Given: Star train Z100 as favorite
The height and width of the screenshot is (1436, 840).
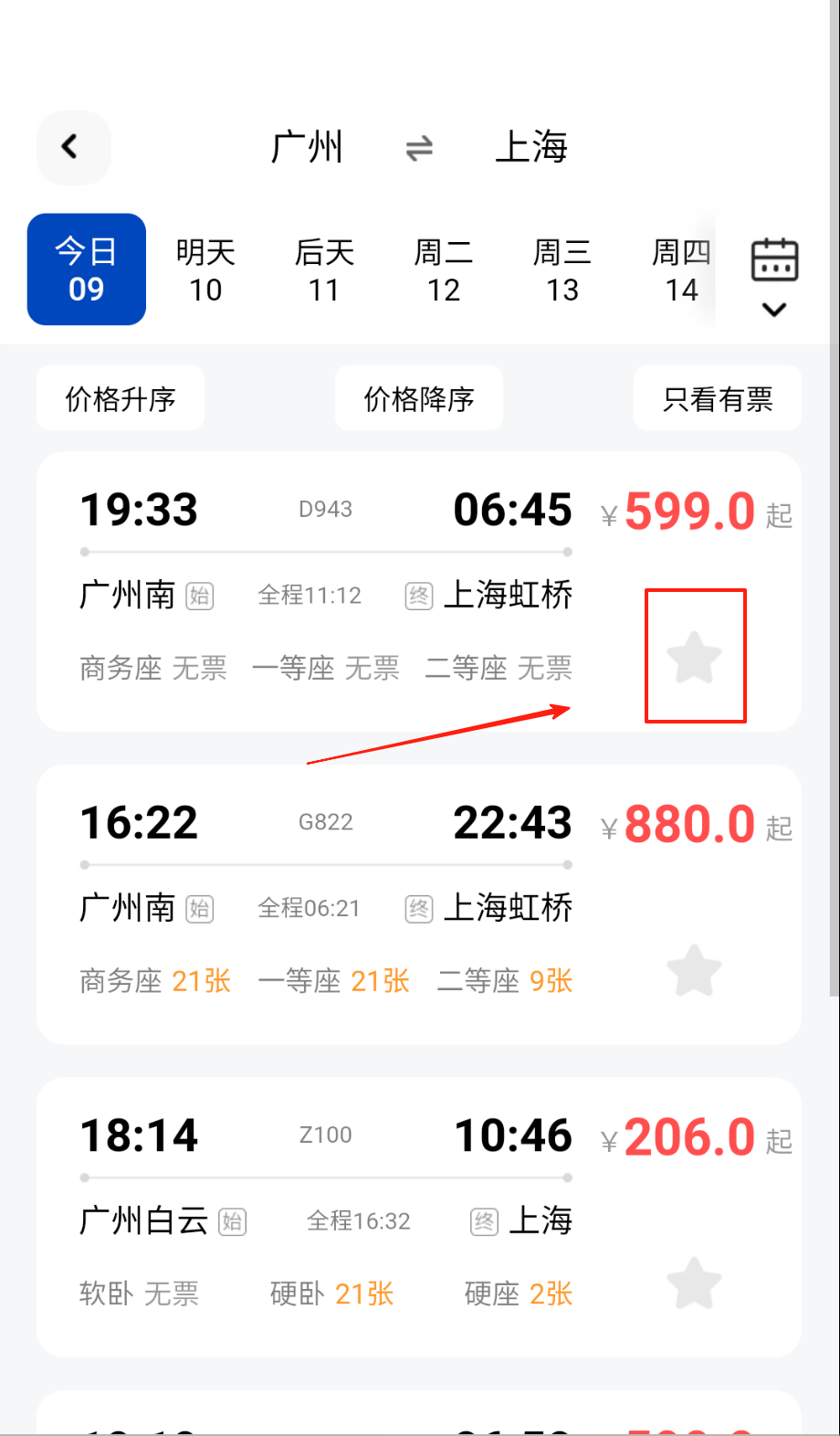Looking at the screenshot, I should [x=695, y=1283].
